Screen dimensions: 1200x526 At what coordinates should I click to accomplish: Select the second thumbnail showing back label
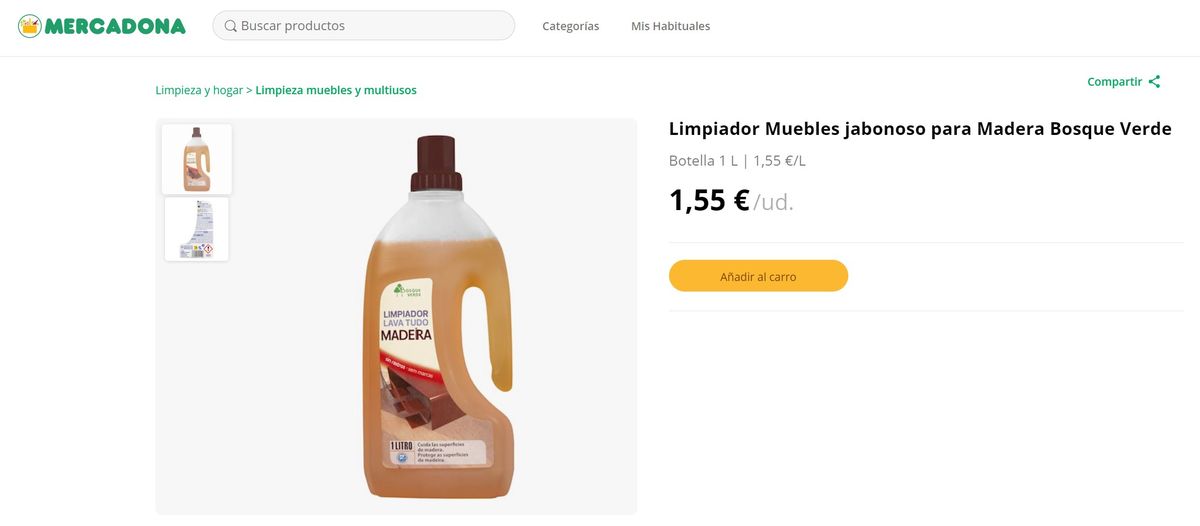(197, 229)
